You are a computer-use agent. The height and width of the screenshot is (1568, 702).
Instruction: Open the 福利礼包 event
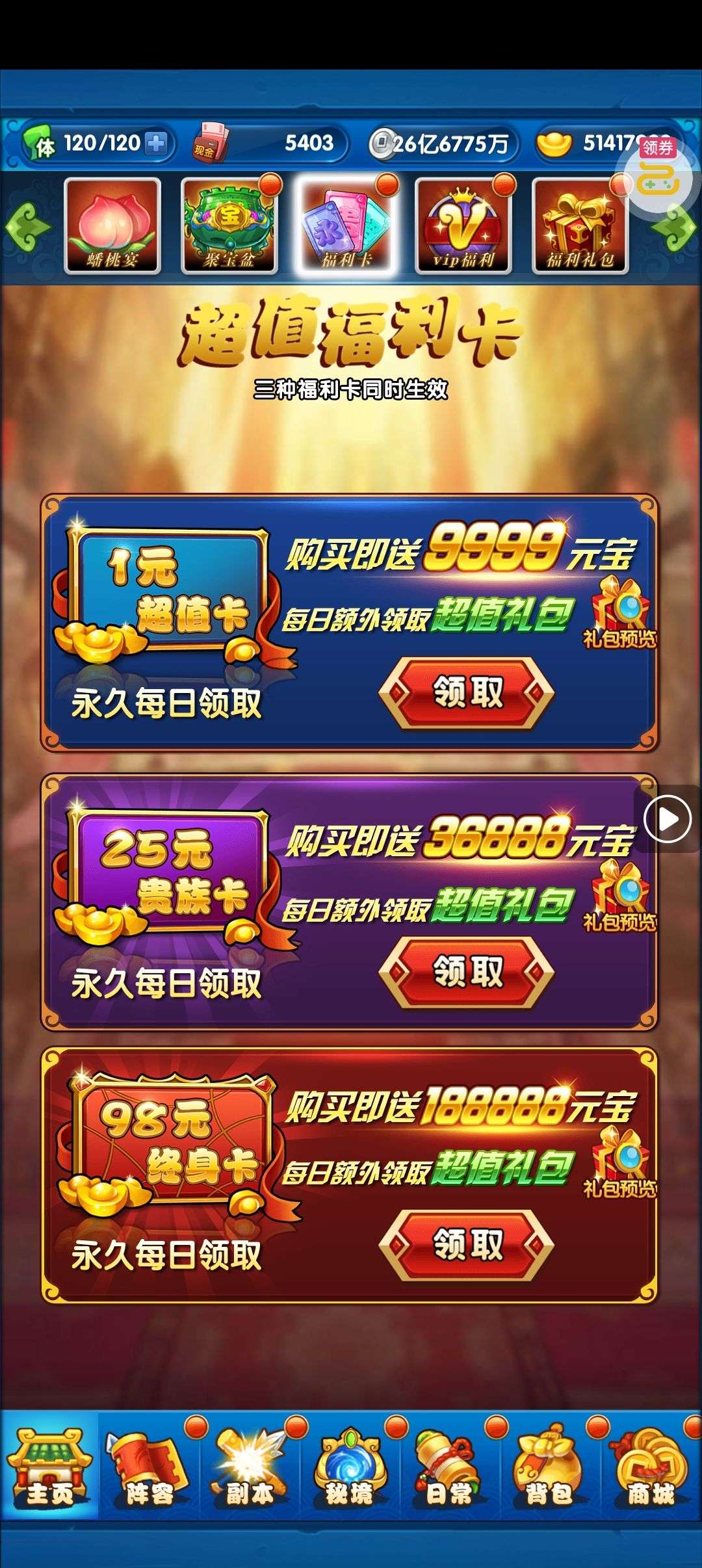(580, 226)
